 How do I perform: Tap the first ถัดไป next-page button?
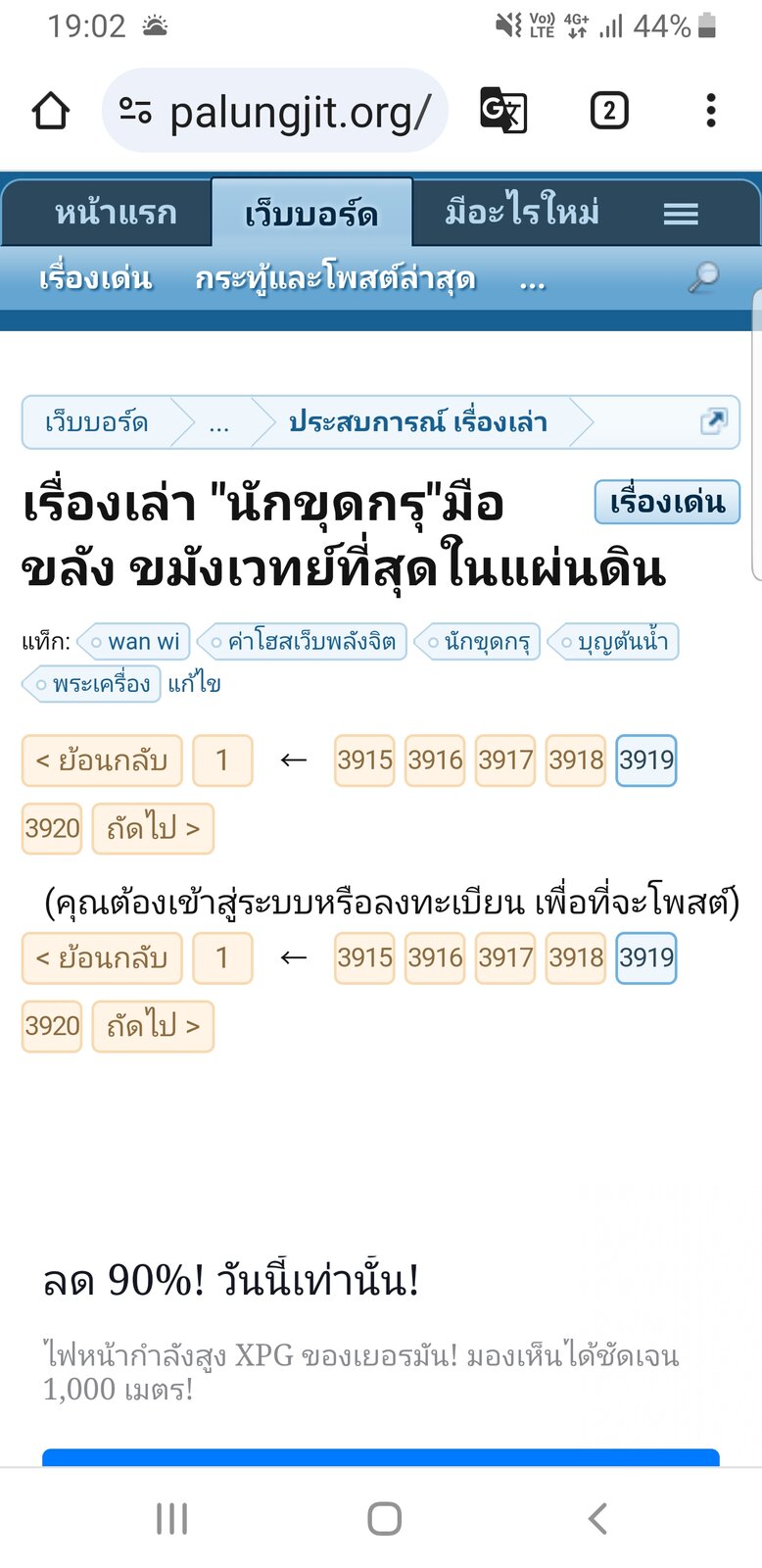(x=153, y=829)
